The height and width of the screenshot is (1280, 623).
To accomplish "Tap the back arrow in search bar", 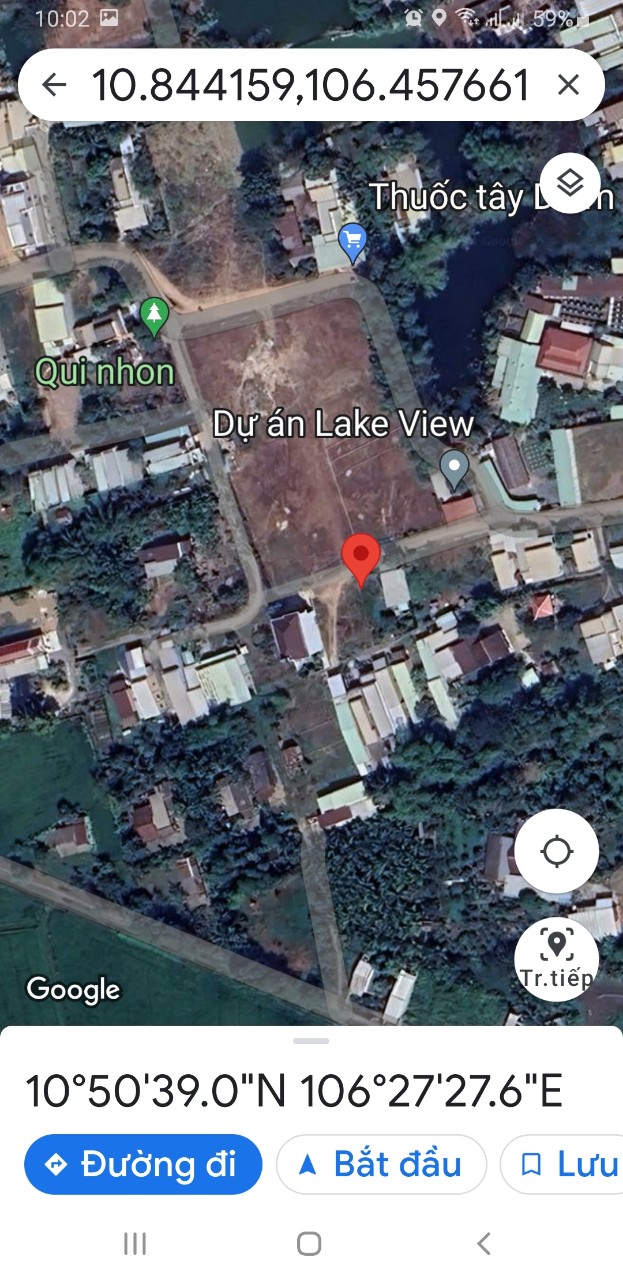I will click(x=54, y=85).
